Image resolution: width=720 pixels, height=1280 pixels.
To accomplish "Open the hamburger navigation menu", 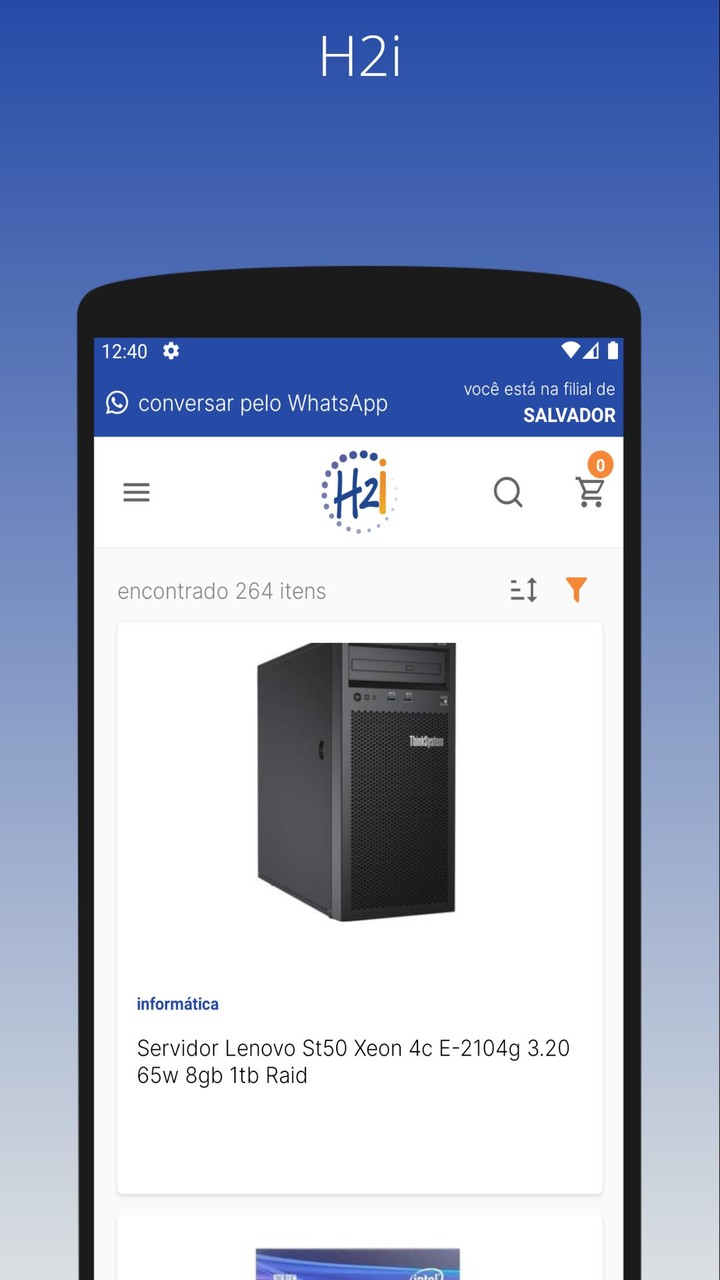I will point(136,492).
